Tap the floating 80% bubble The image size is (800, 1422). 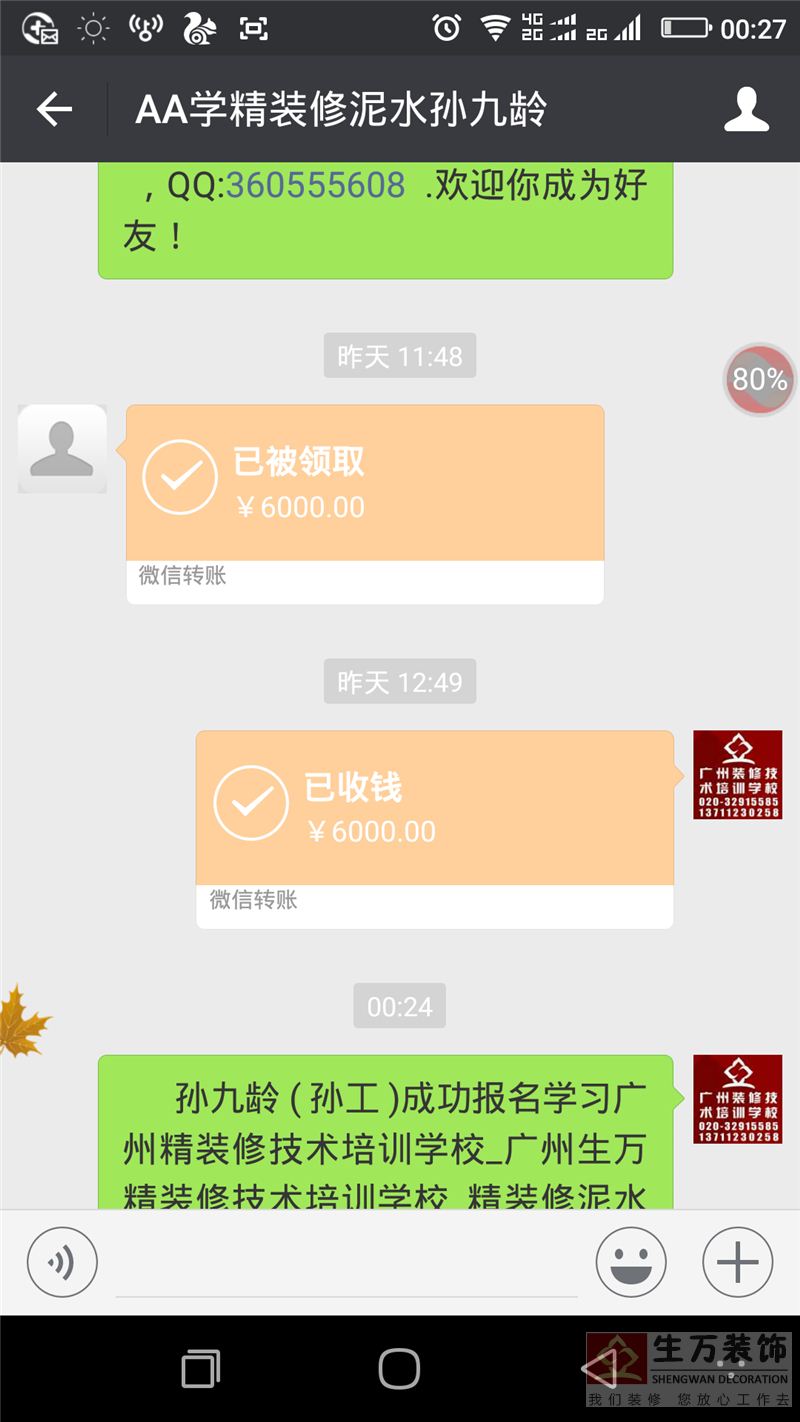(x=760, y=380)
